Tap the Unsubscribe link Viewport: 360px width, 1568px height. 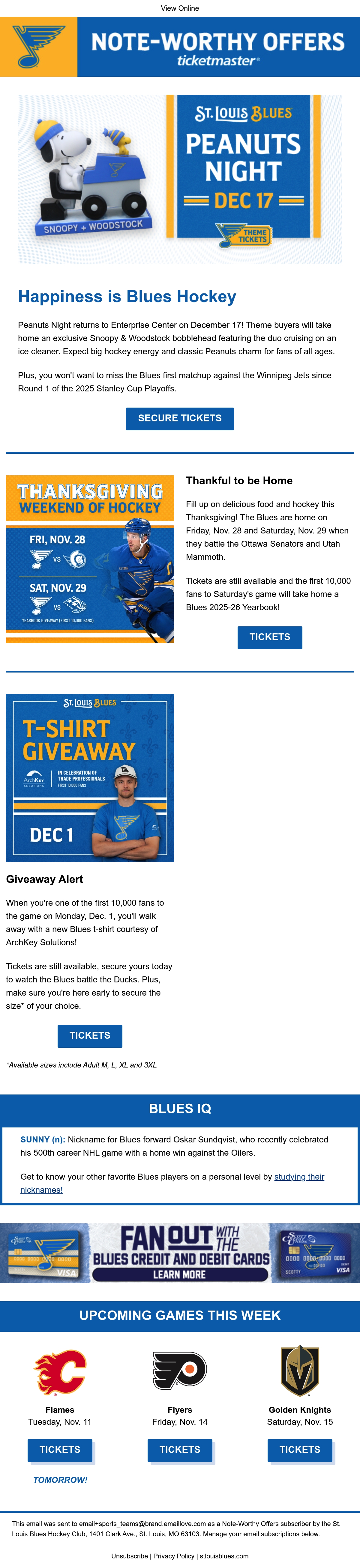(x=129, y=1556)
